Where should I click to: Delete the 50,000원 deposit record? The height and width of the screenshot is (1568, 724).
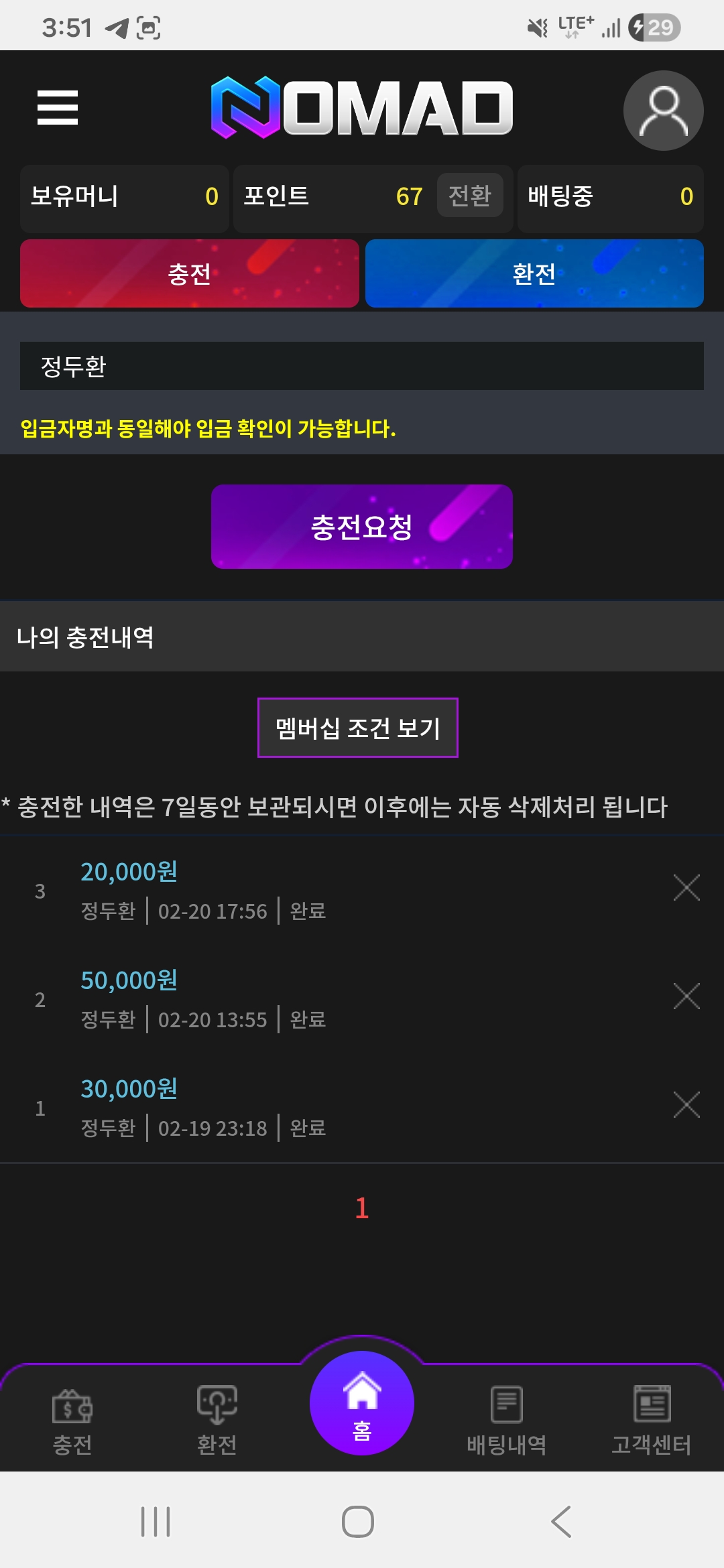point(686,996)
